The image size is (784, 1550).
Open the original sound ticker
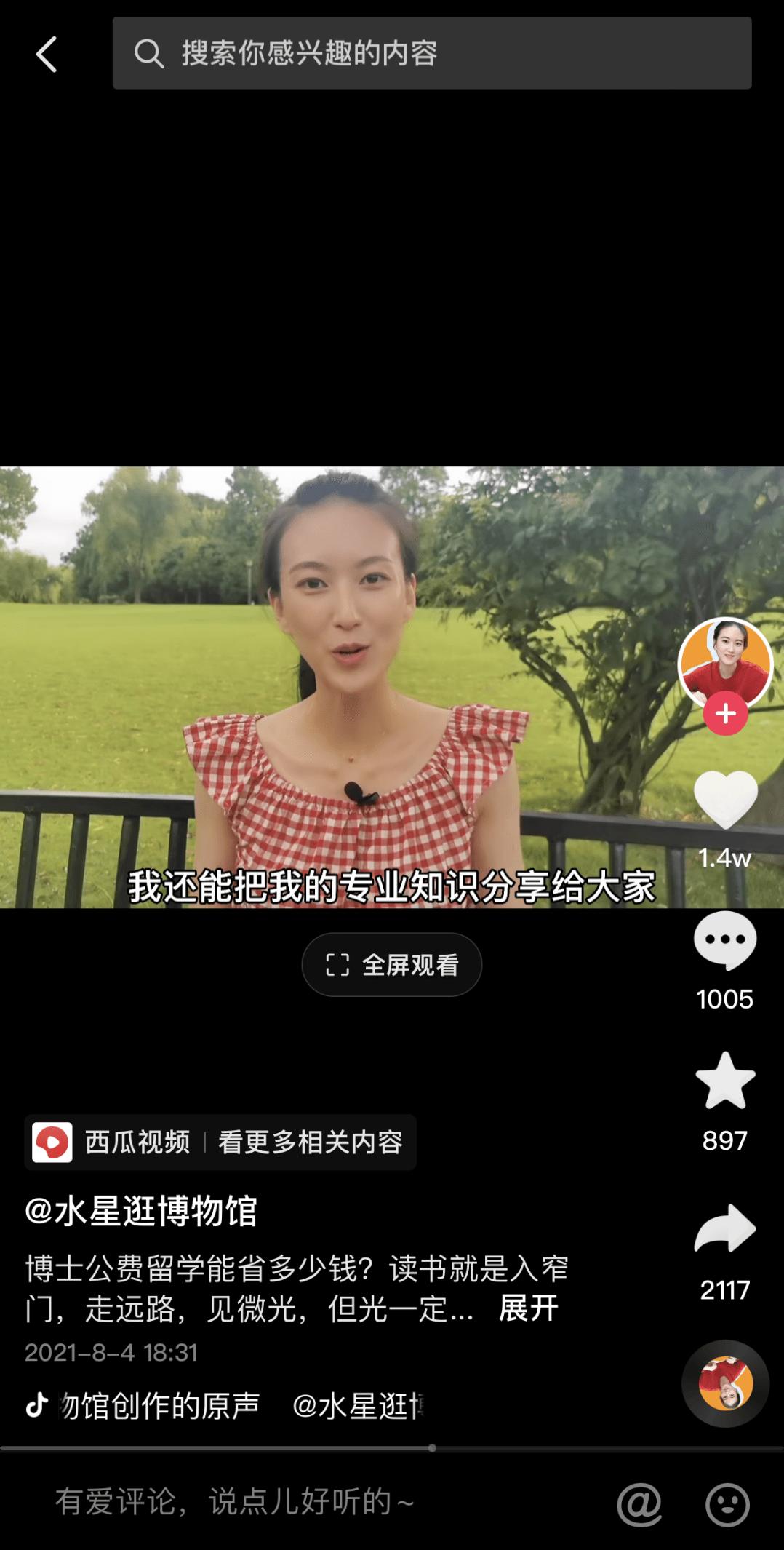click(225, 1404)
